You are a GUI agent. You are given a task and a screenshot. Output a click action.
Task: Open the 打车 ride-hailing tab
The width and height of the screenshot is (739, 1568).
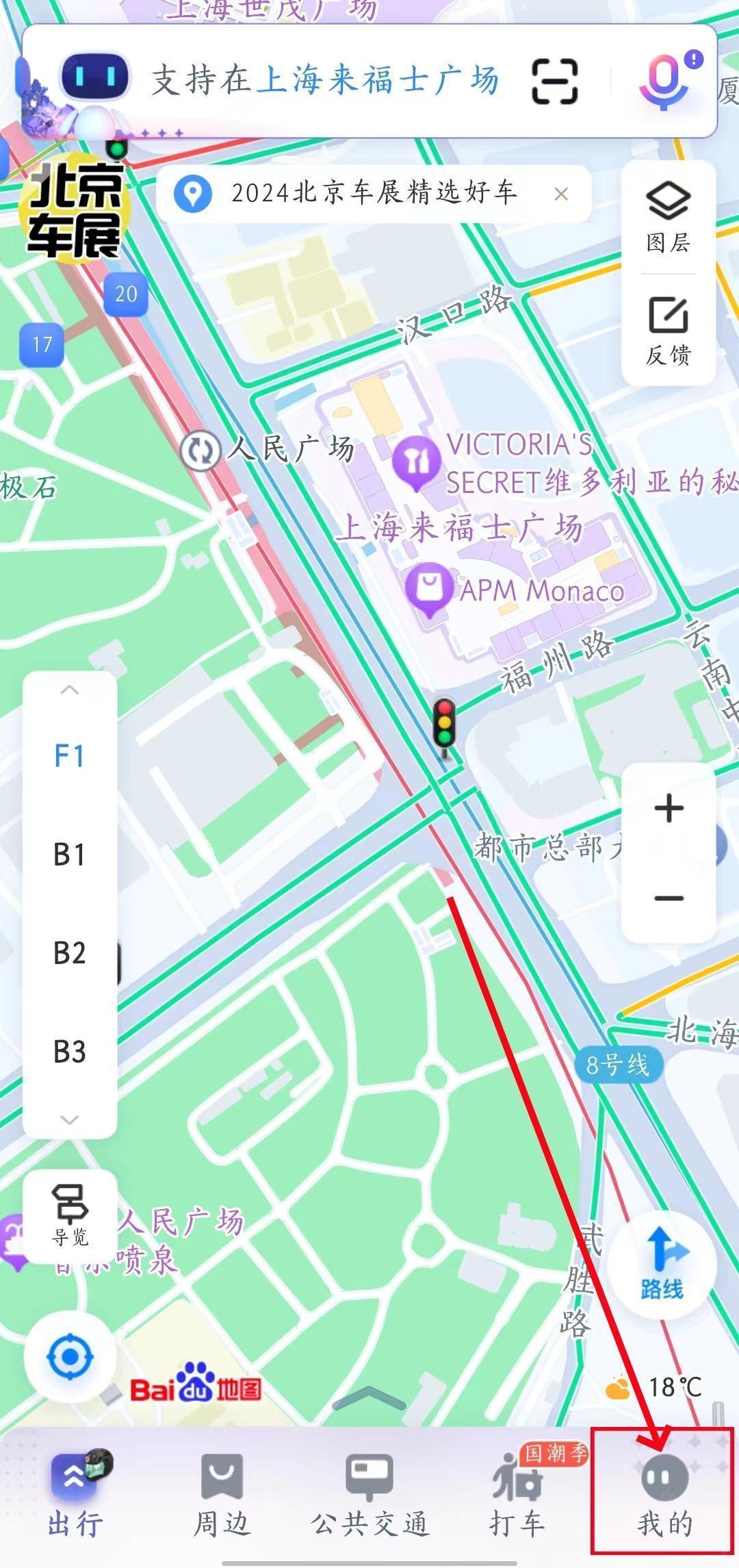[517, 1495]
